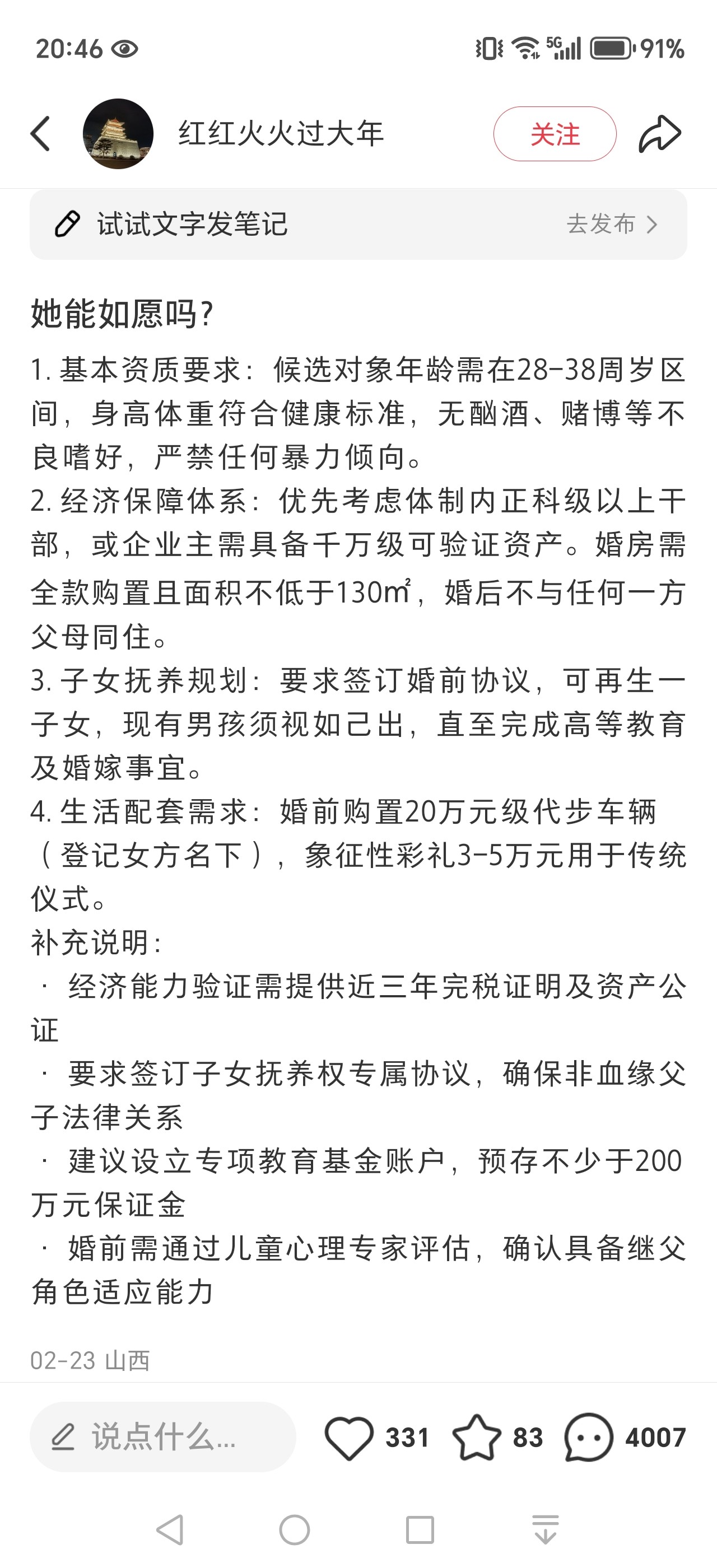
Task: Tap 去发布 to publish a note
Action: (612, 224)
